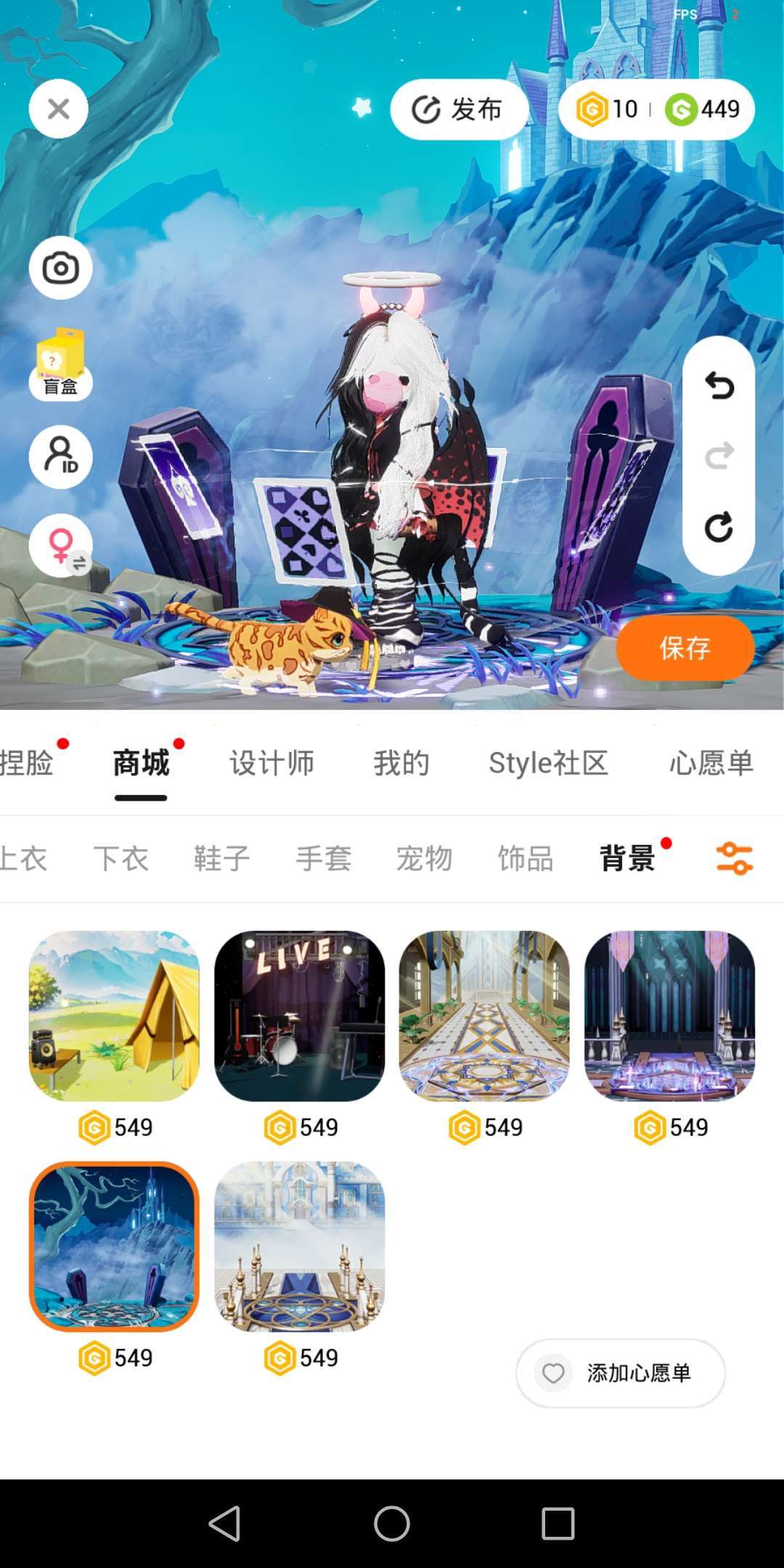Go to the 我的 tab
The height and width of the screenshot is (1568, 784).
pyautogui.click(x=401, y=763)
